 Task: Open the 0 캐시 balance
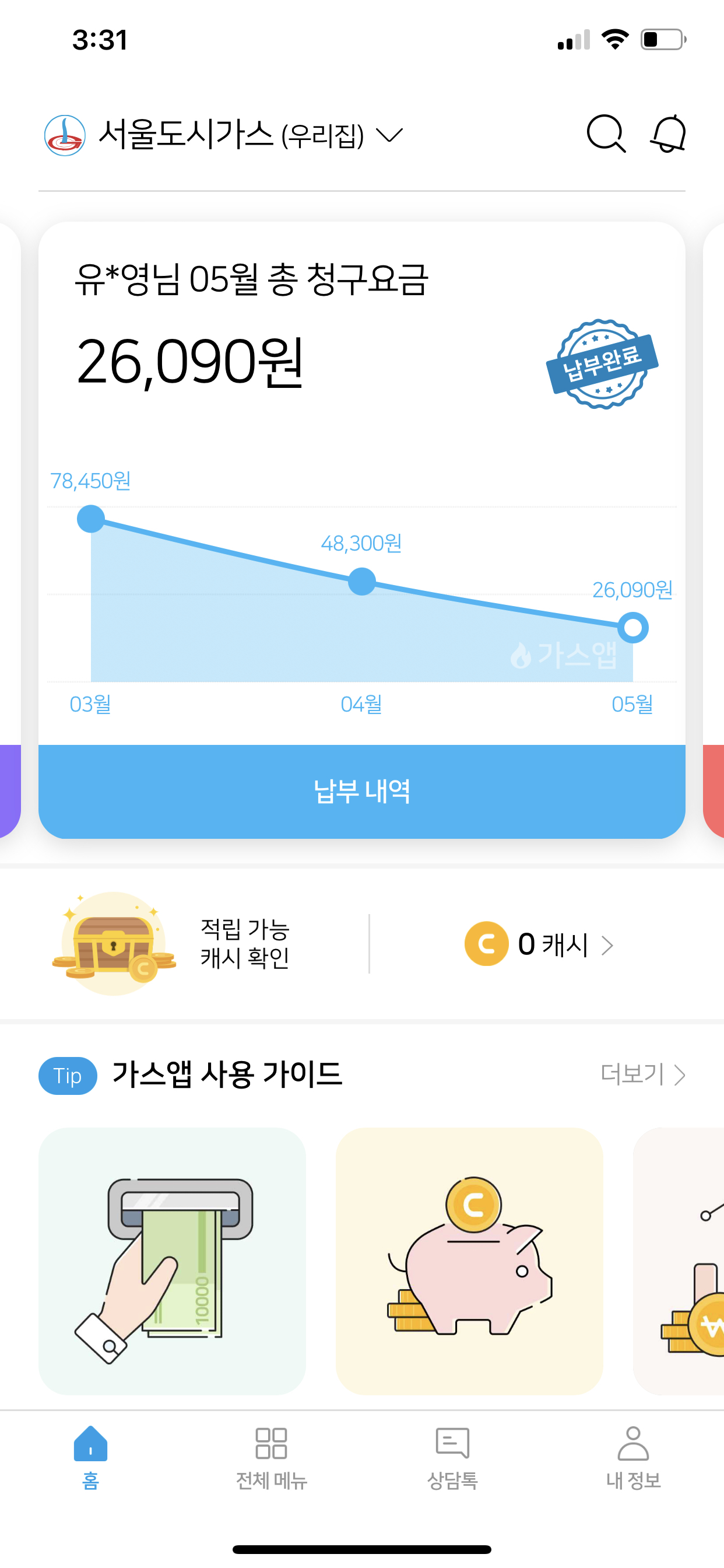pos(539,944)
